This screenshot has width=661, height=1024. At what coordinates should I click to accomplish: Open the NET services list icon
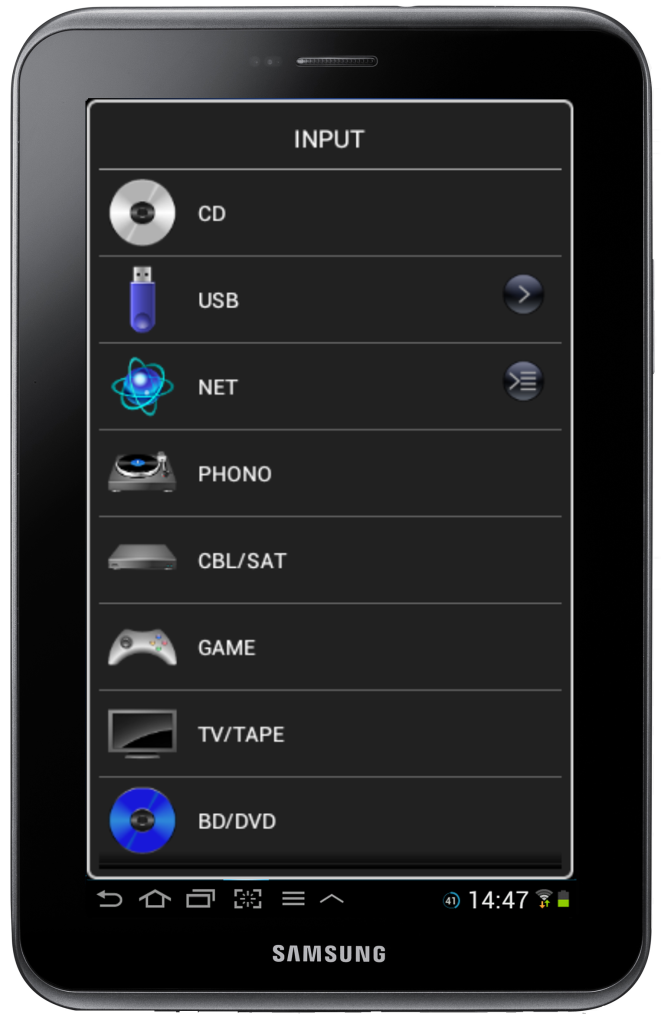tap(522, 381)
